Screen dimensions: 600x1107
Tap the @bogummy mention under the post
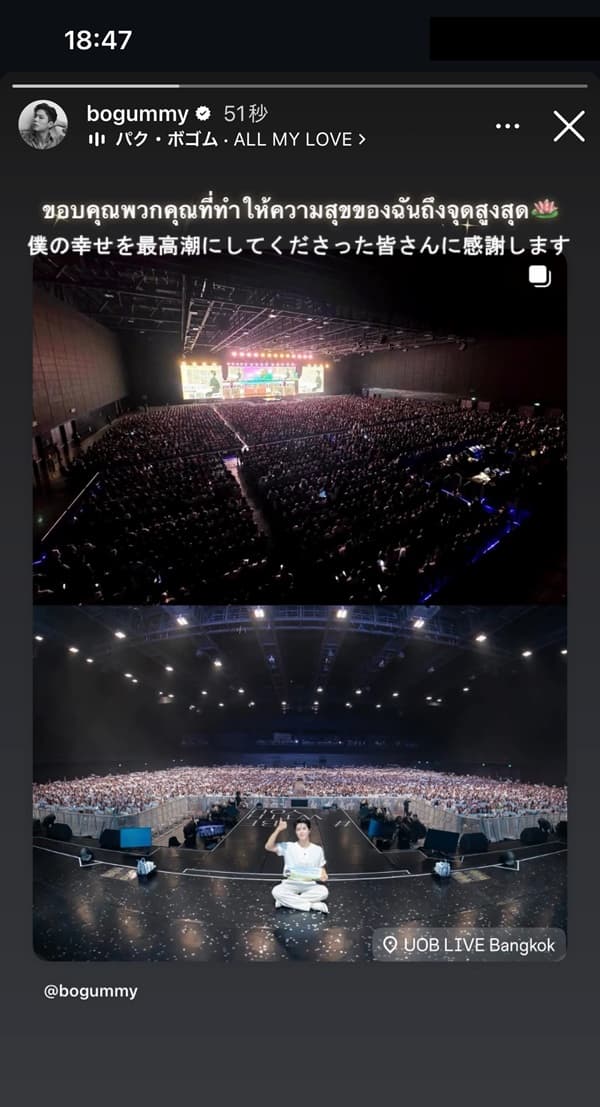[91, 992]
